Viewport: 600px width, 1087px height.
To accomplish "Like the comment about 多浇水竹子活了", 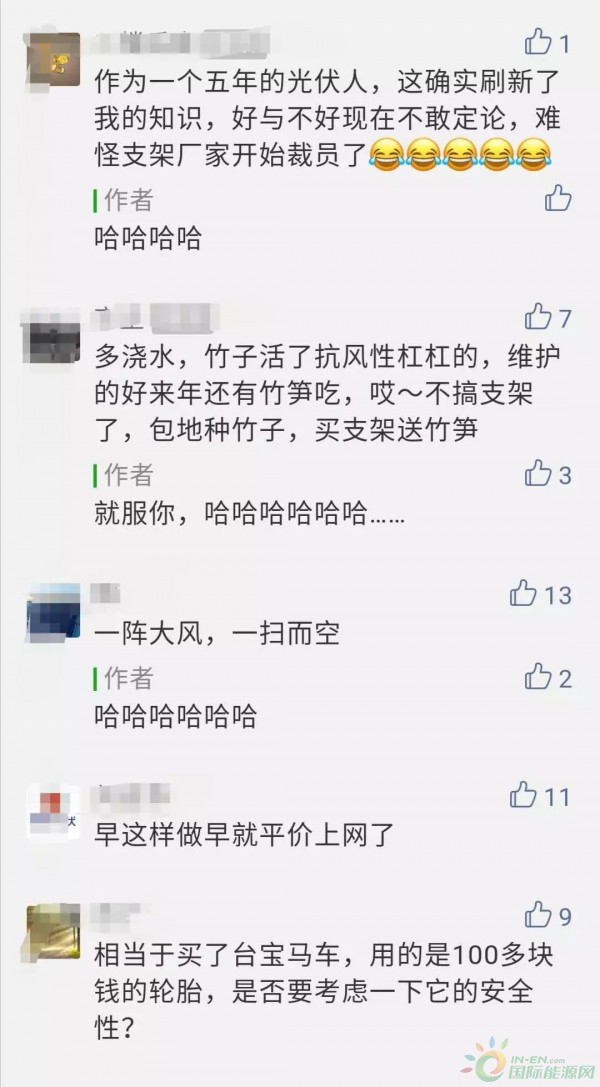I will 539,318.
